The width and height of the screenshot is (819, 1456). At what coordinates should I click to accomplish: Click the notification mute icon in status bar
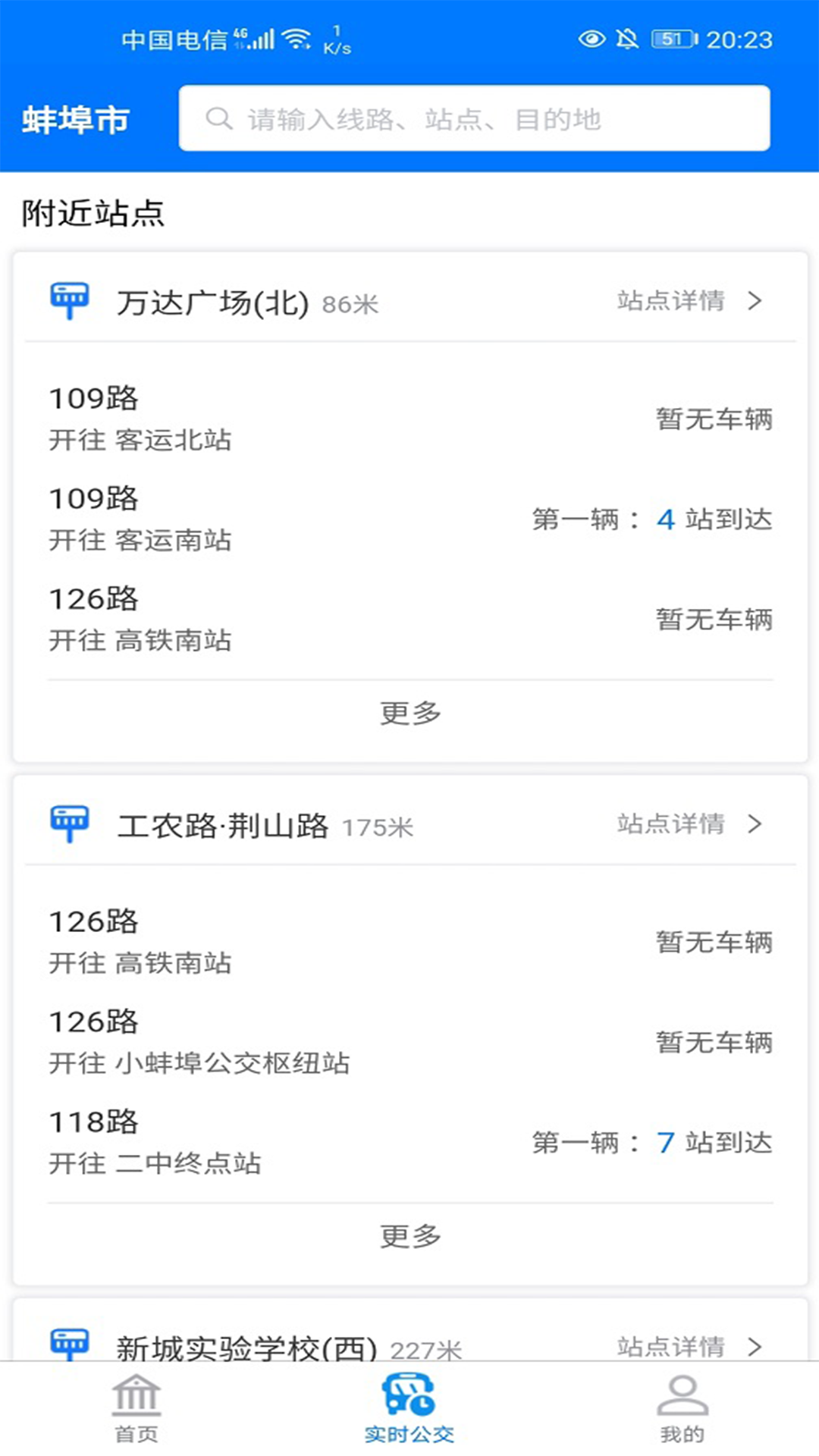point(626,39)
